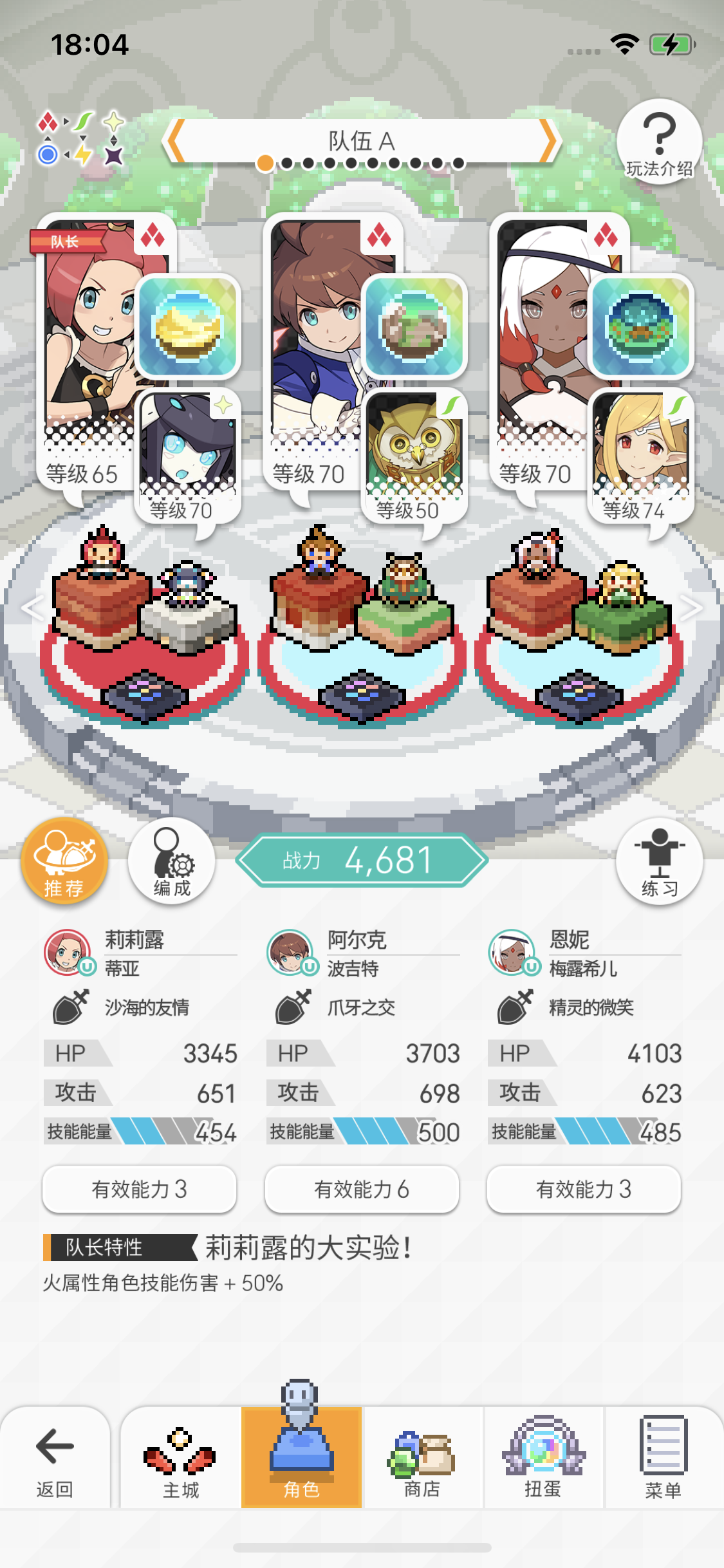The width and height of the screenshot is (724, 1568).
Task: View 有效能力 6 for 阿尔克
Action: [x=362, y=1189]
